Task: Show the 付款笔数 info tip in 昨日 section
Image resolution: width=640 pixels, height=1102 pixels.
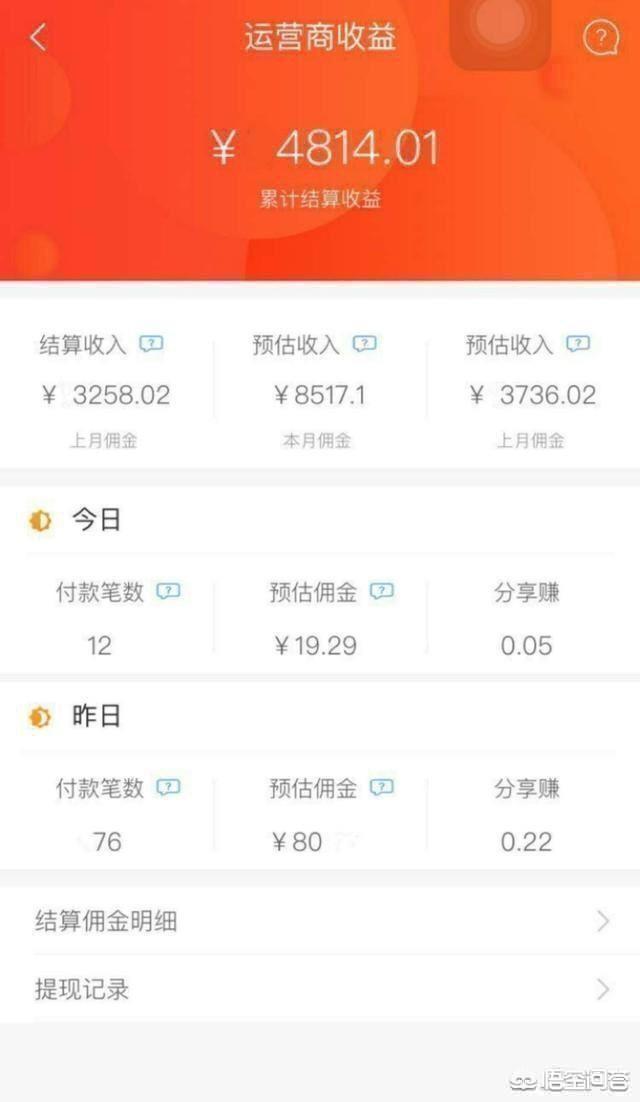Action: 168,787
